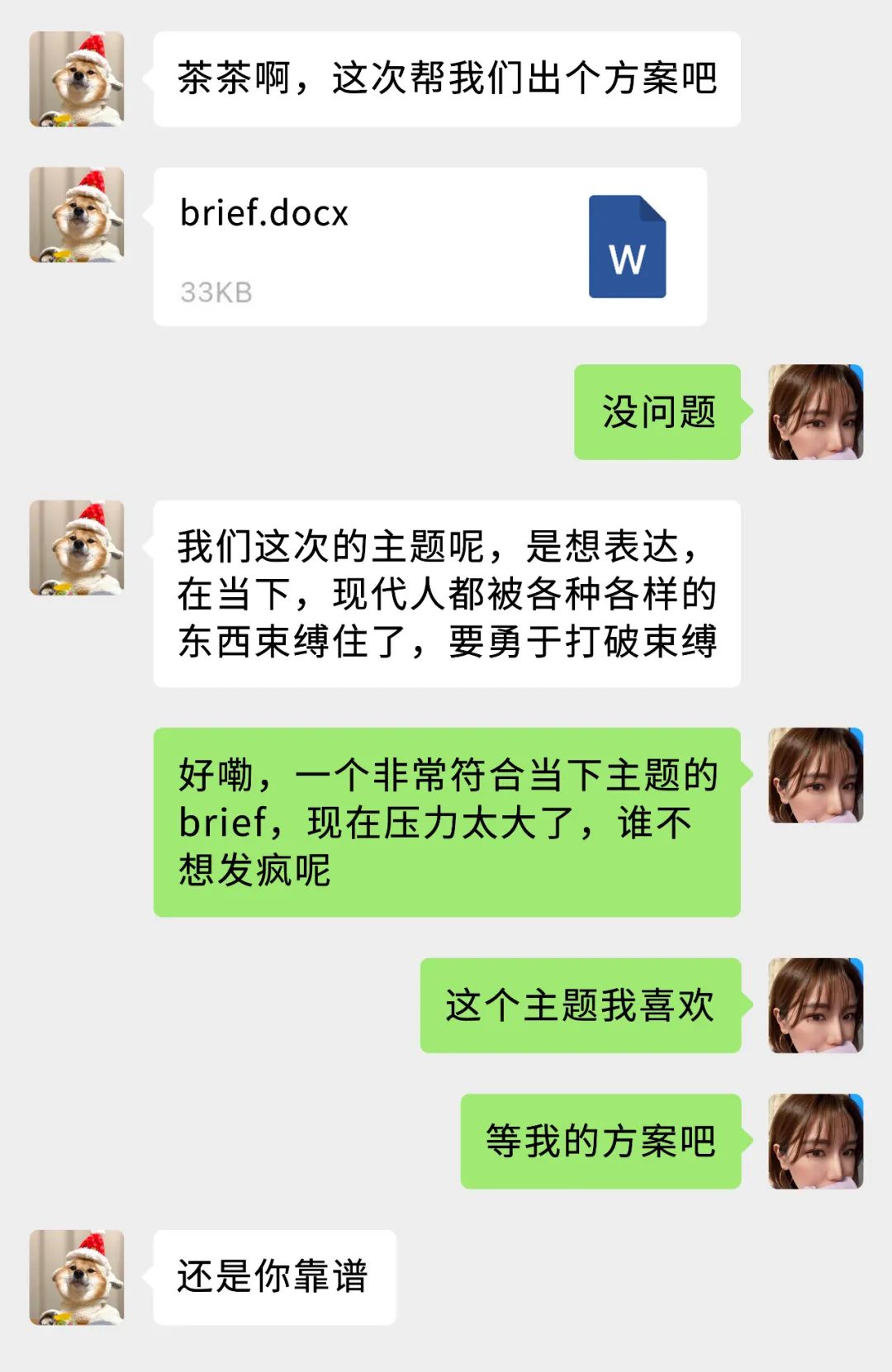Open woman's avatar next to "等我的方案吧"

(x=815, y=1142)
